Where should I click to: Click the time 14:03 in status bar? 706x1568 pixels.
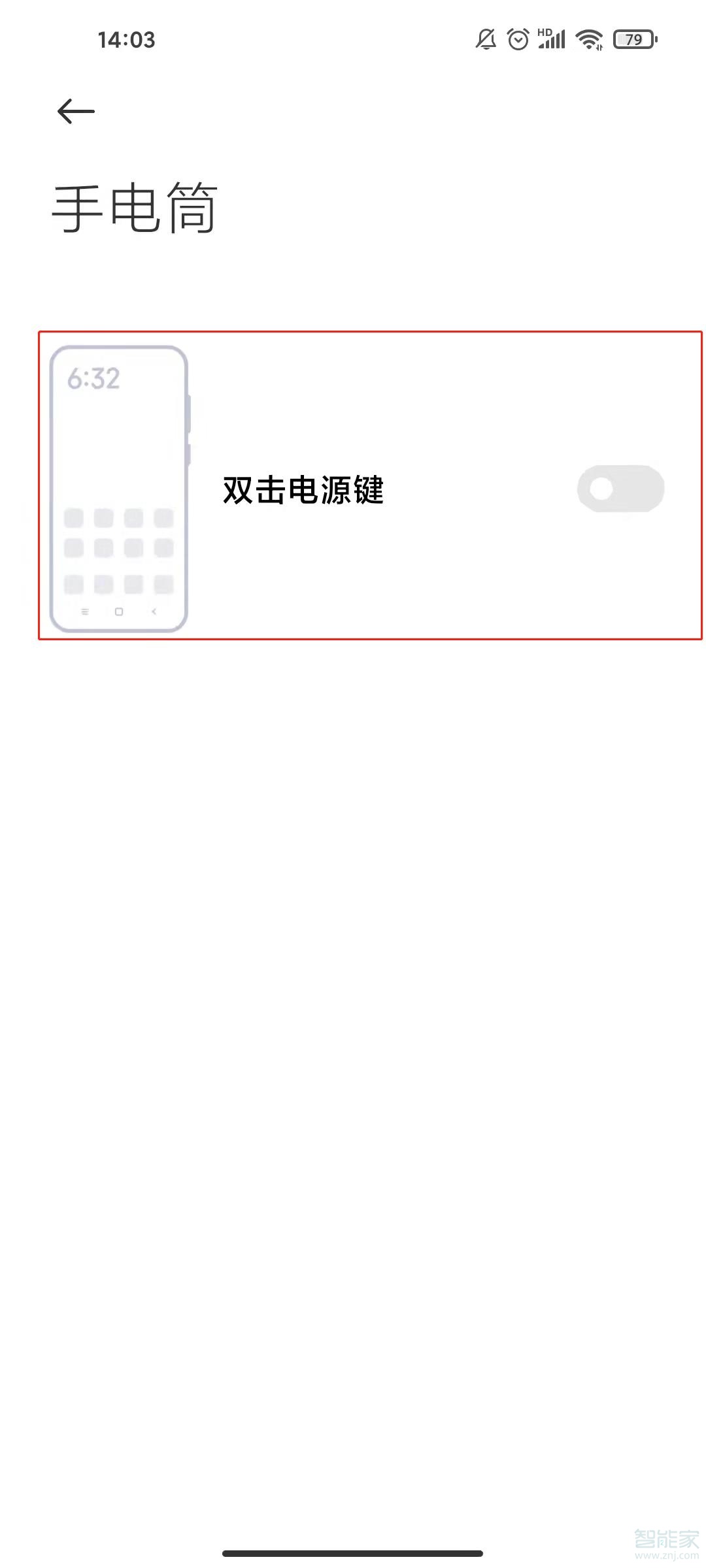(x=126, y=41)
